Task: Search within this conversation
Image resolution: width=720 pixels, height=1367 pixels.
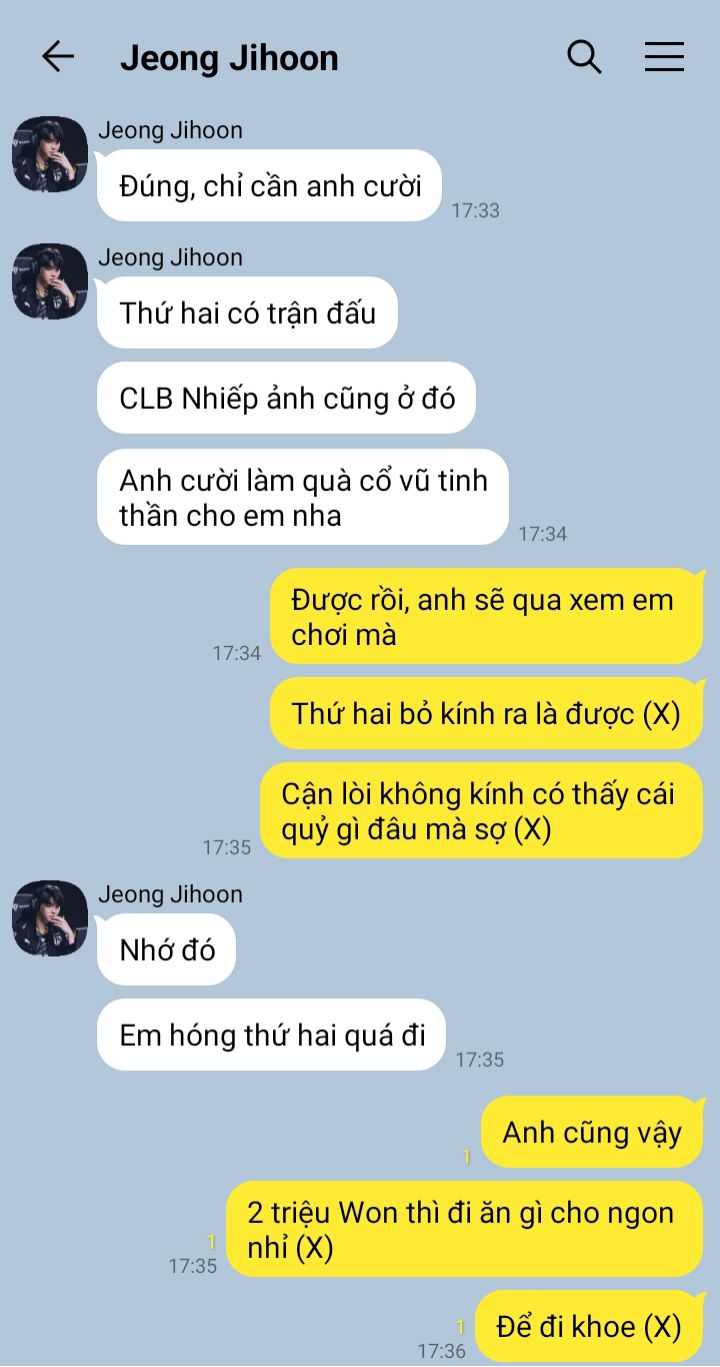Action: coord(584,57)
